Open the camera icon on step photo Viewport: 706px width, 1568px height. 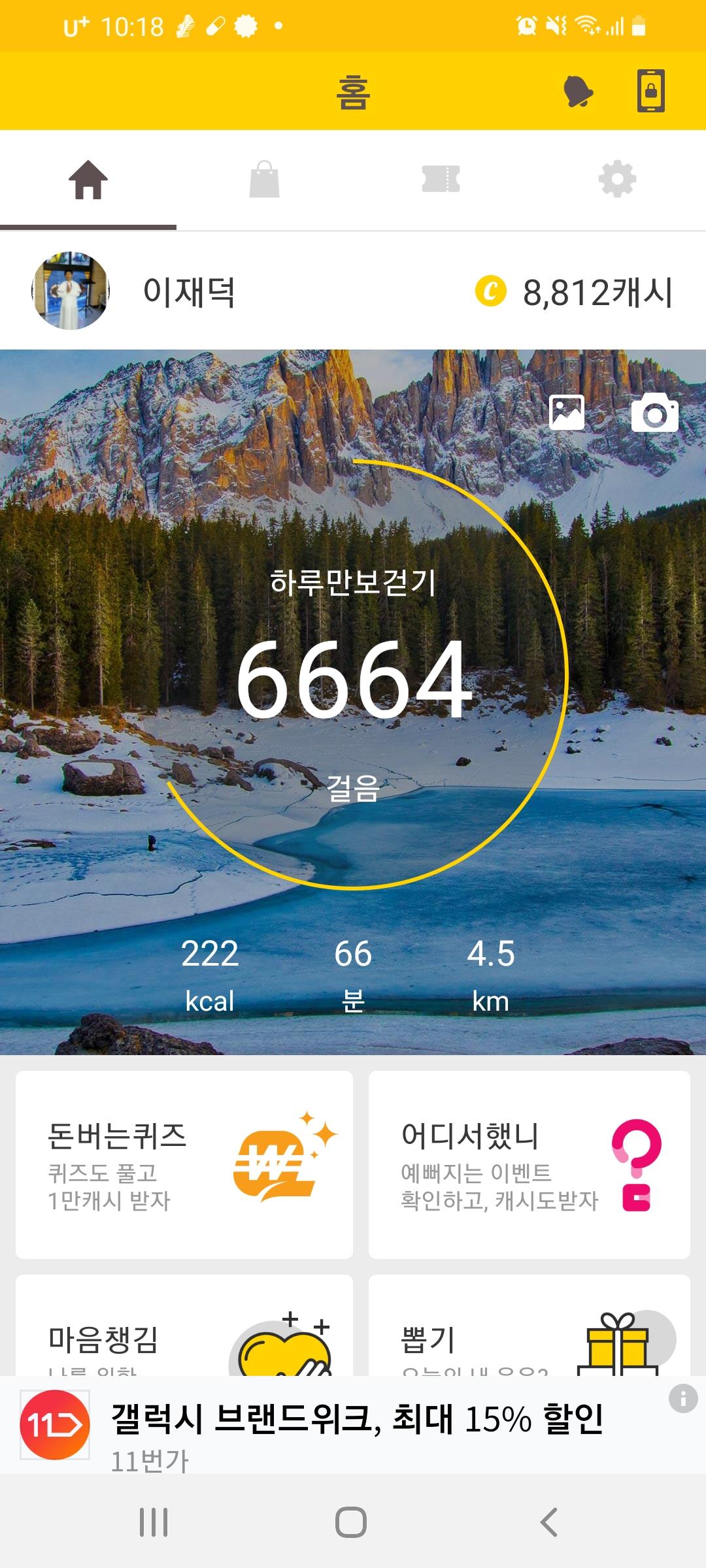click(x=654, y=413)
